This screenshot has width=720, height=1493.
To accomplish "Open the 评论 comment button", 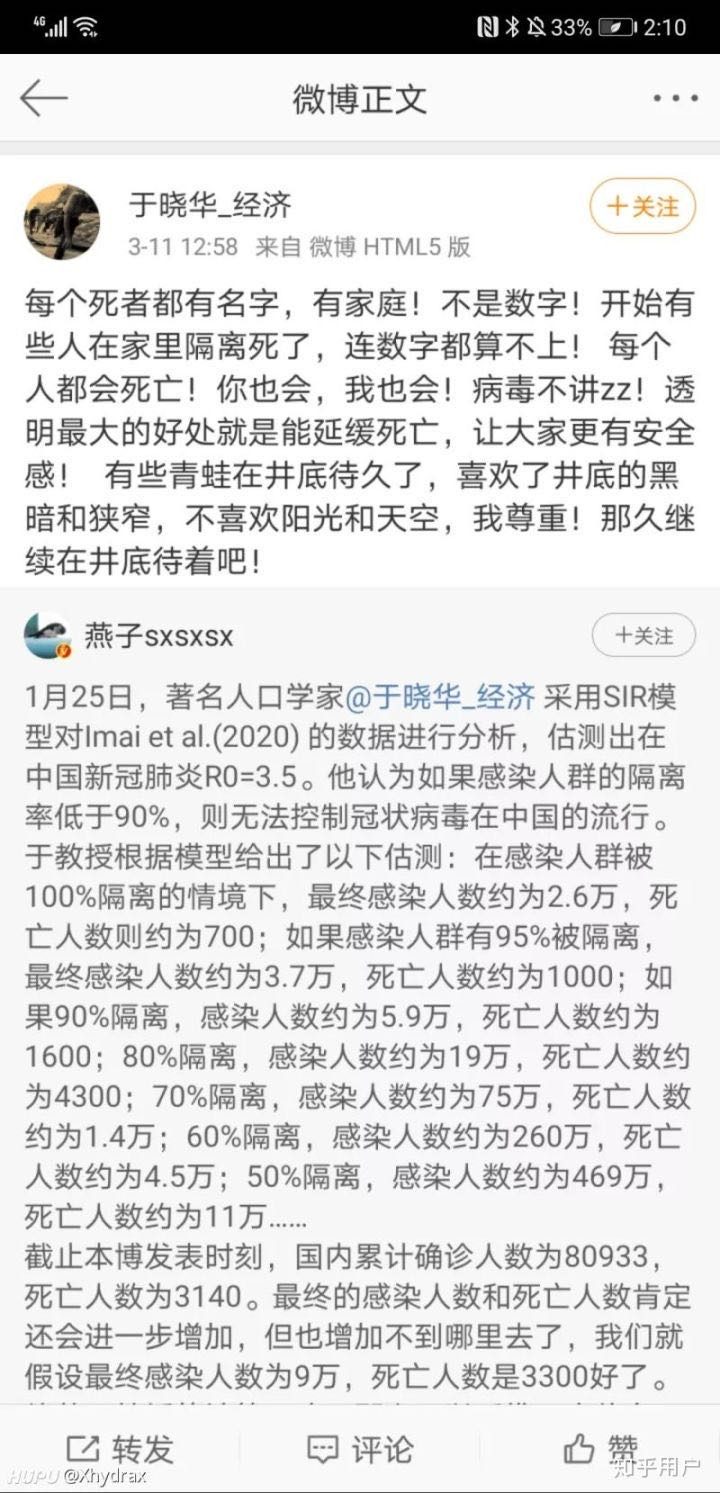I will pos(360,1448).
